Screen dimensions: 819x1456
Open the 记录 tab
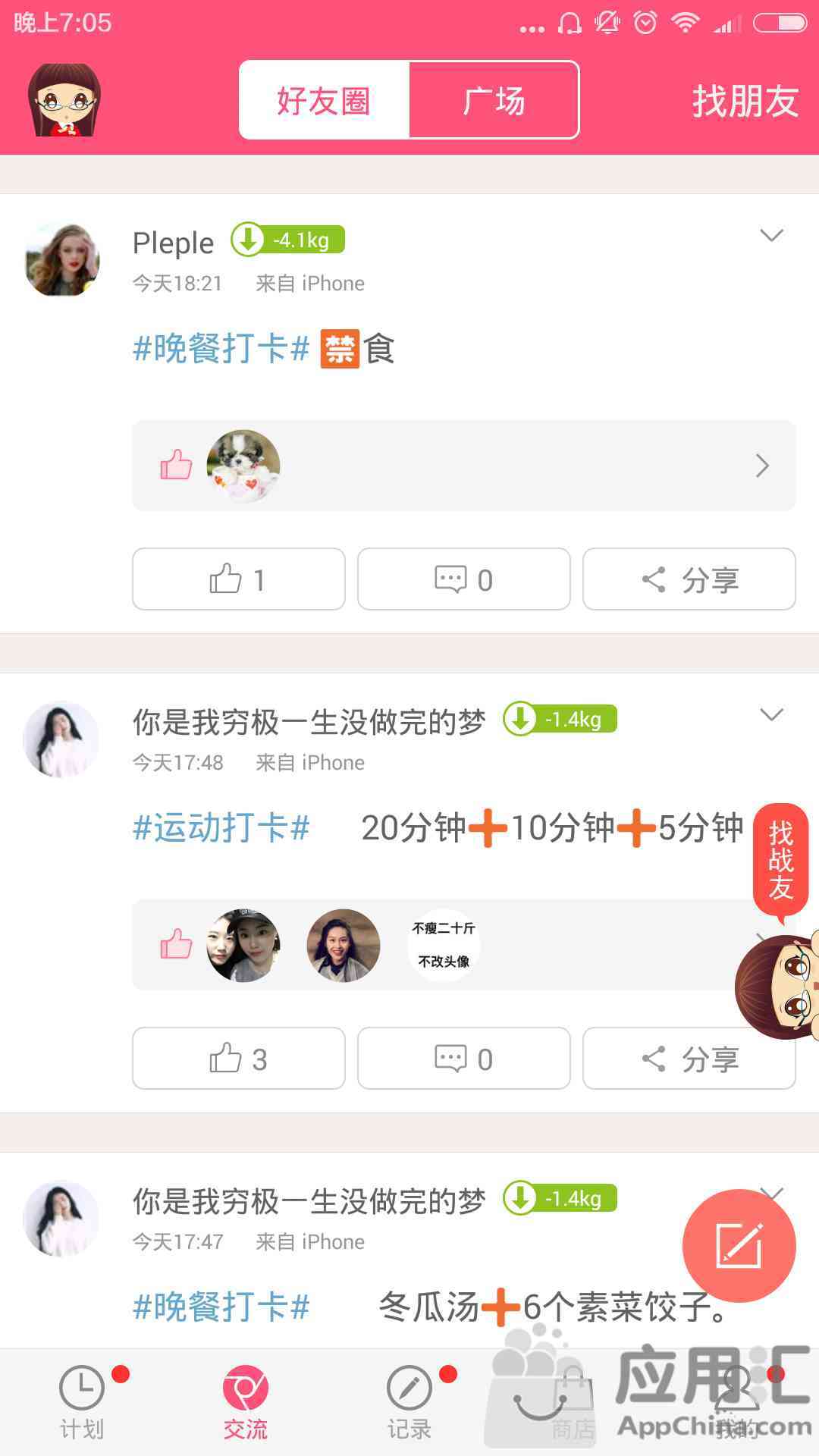click(x=409, y=1403)
